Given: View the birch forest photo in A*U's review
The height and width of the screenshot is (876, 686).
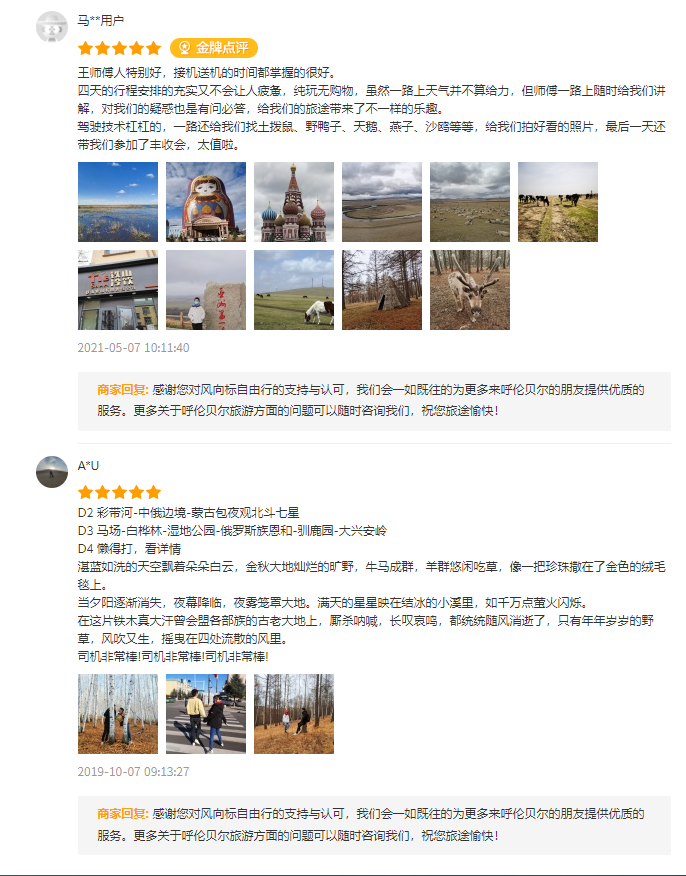Looking at the screenshot, I should click(x=118, y=714).
